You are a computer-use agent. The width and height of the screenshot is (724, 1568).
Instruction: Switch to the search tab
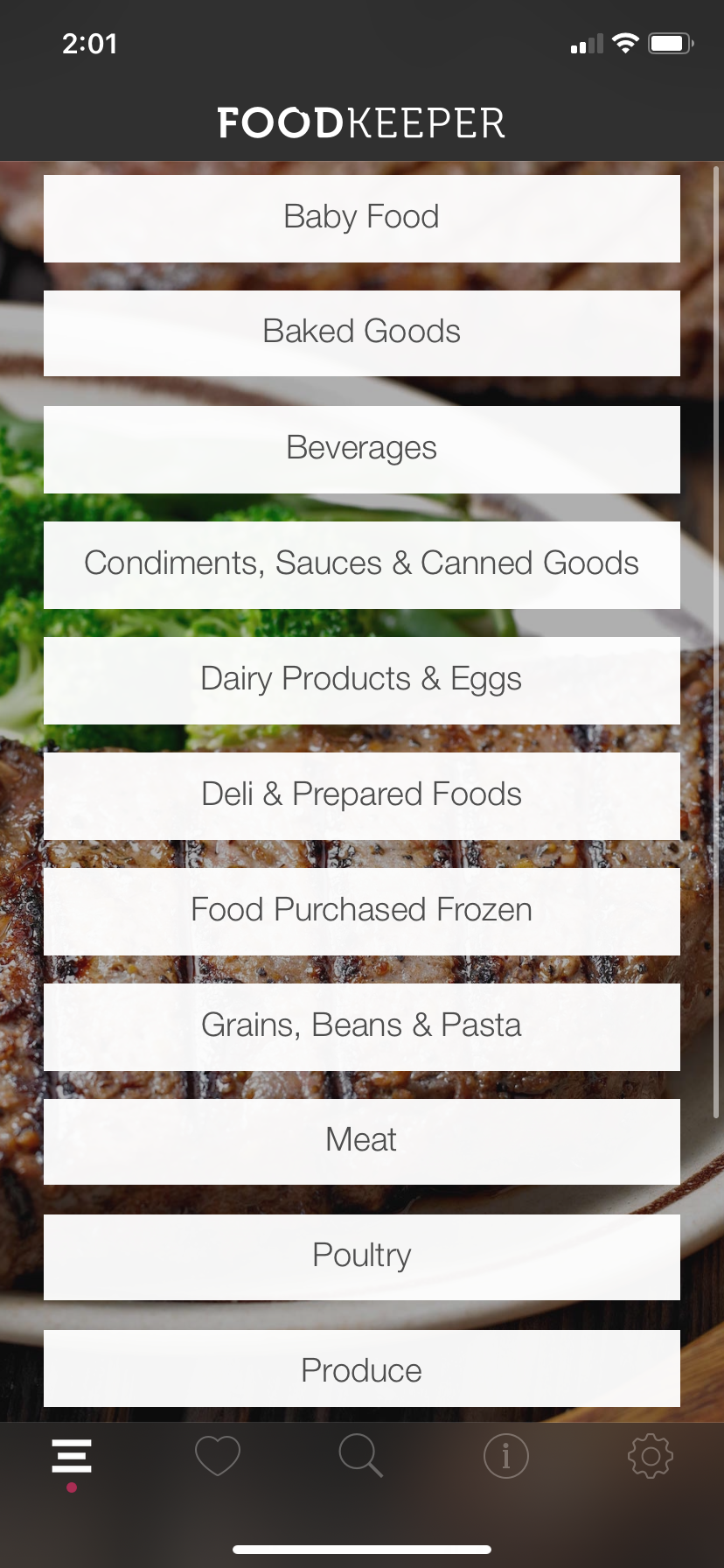(x=361, y=1458)
